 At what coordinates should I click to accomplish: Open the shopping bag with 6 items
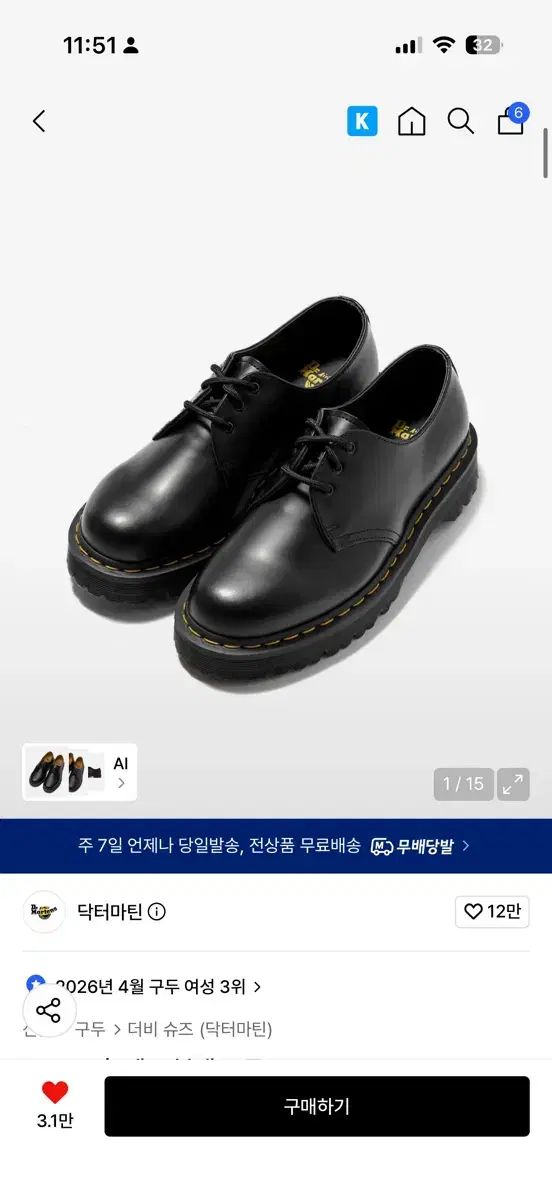coord(511,120)
